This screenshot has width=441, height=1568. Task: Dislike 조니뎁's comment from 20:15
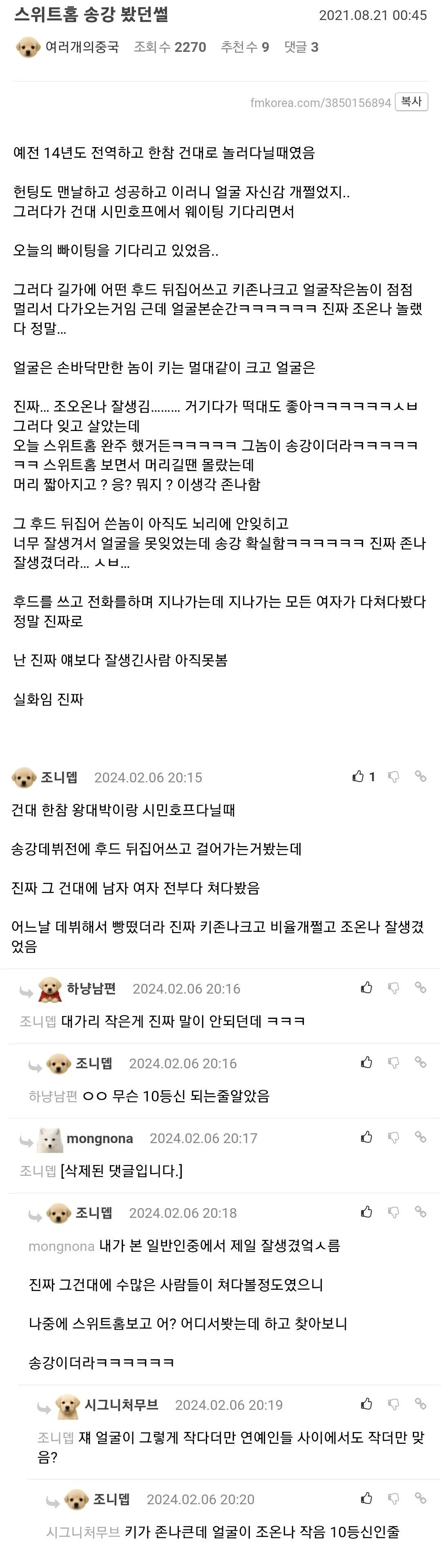[394, 777]
